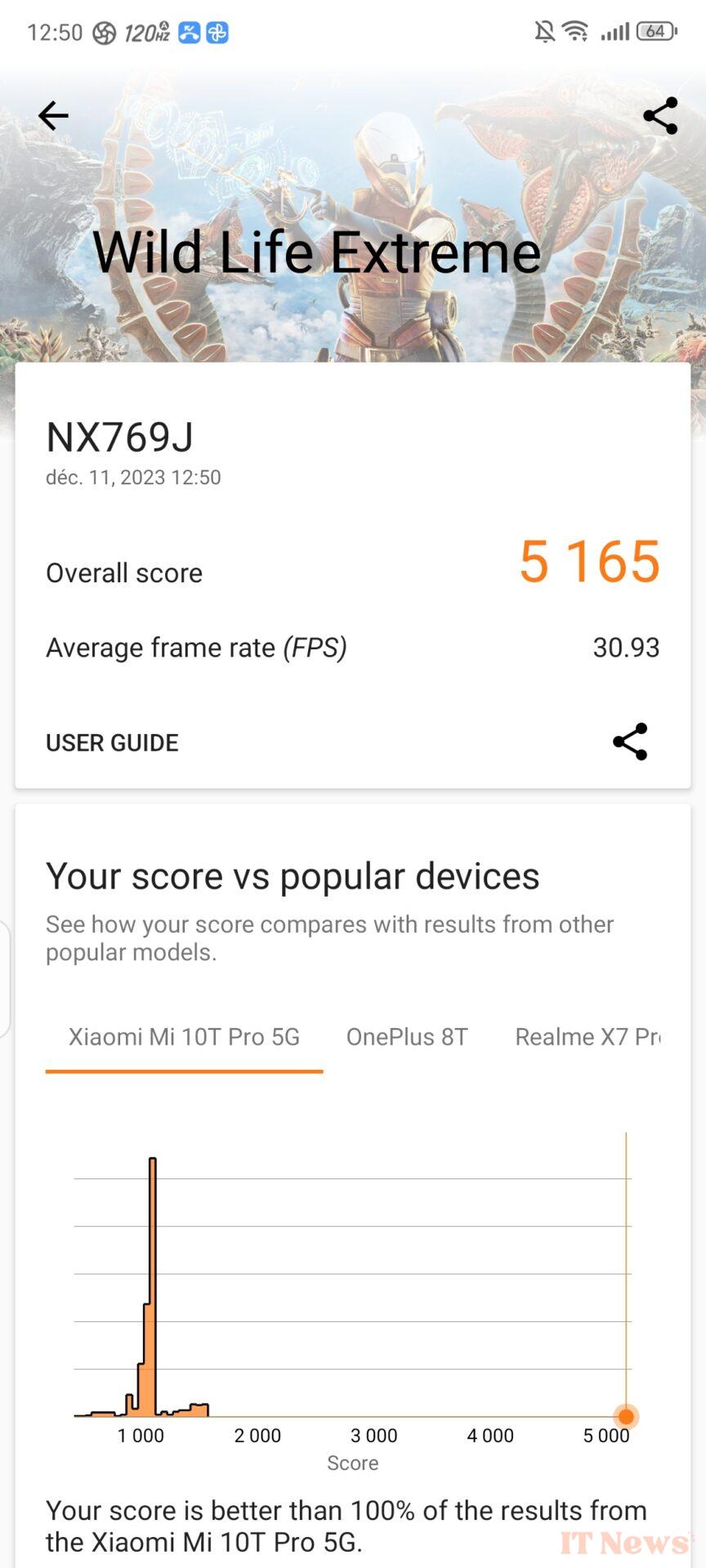Share the result next to USER GUIDE
This screenshot has height=1568, width=706.
click(630, 742)
